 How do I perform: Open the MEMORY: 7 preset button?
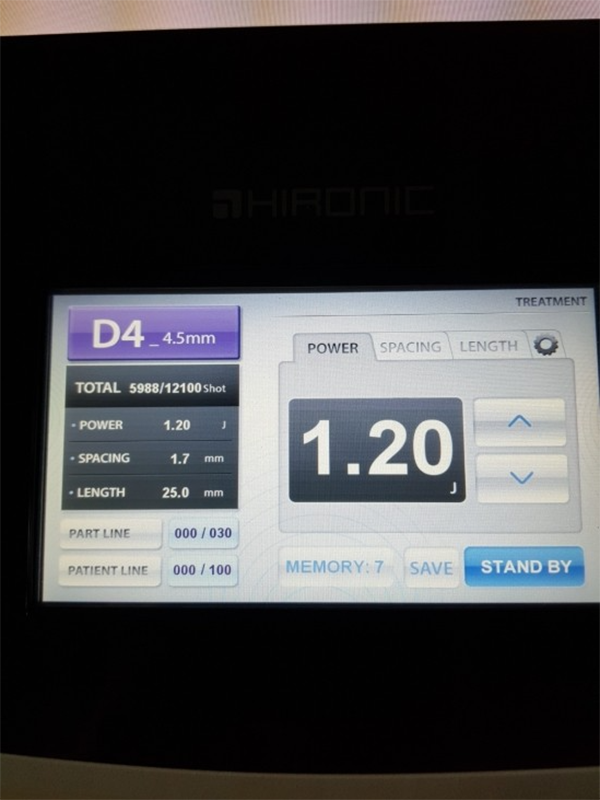click(x=335, y=567)
